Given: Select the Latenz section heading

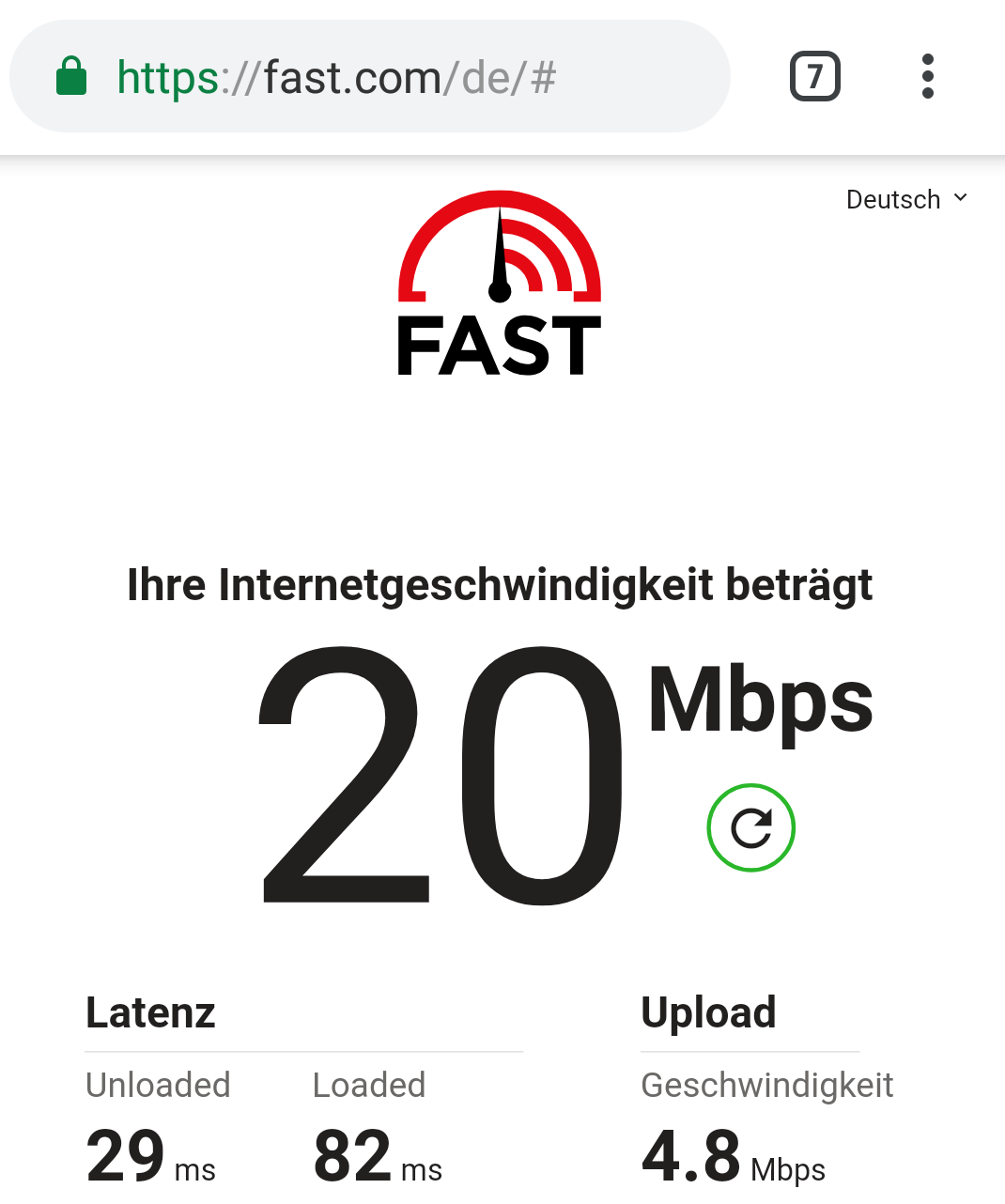Looking at the screenshot, I should pos(150,1012).
